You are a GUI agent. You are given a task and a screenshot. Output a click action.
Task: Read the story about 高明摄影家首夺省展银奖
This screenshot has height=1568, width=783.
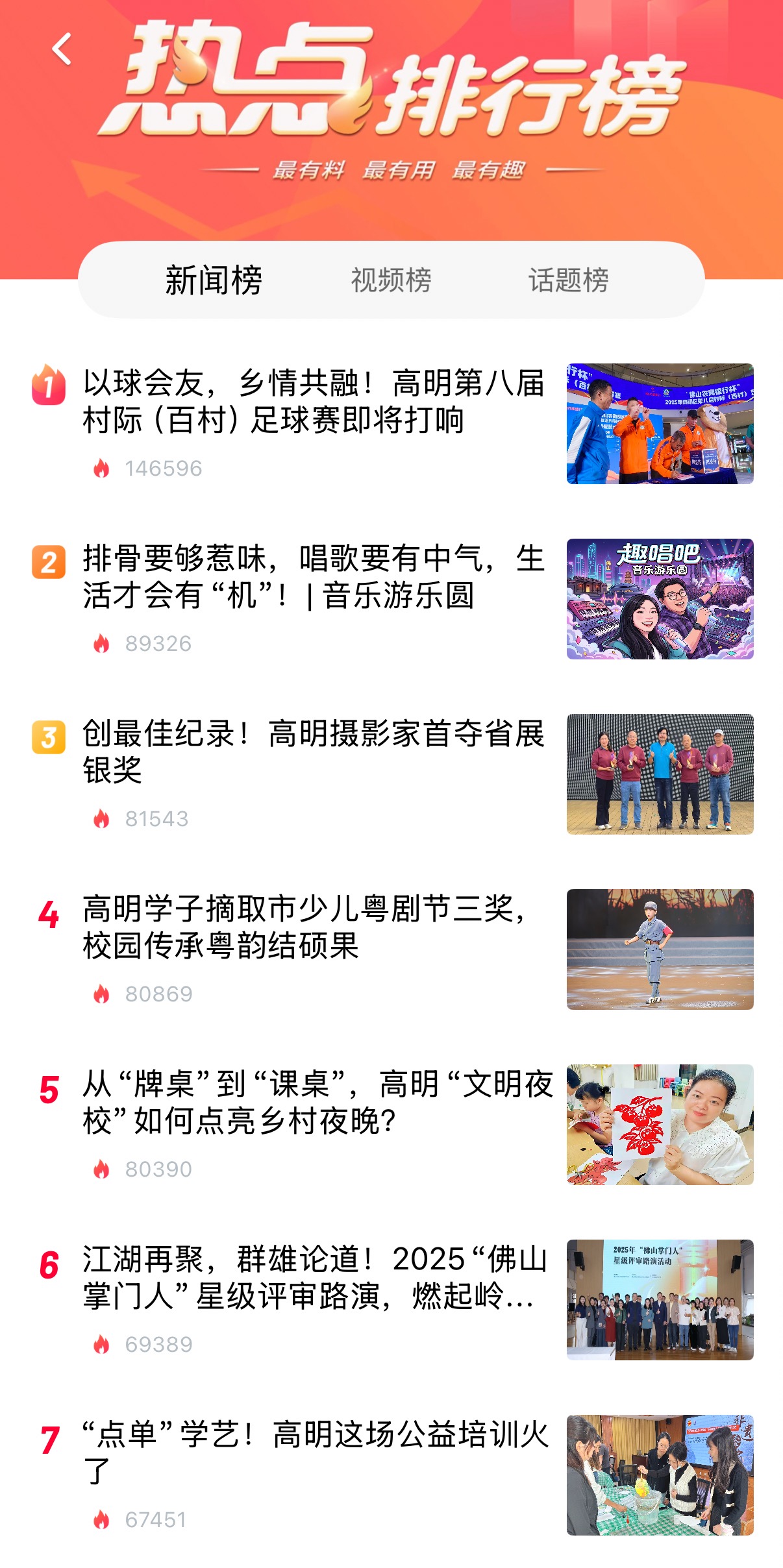click(x=313, y=752)
